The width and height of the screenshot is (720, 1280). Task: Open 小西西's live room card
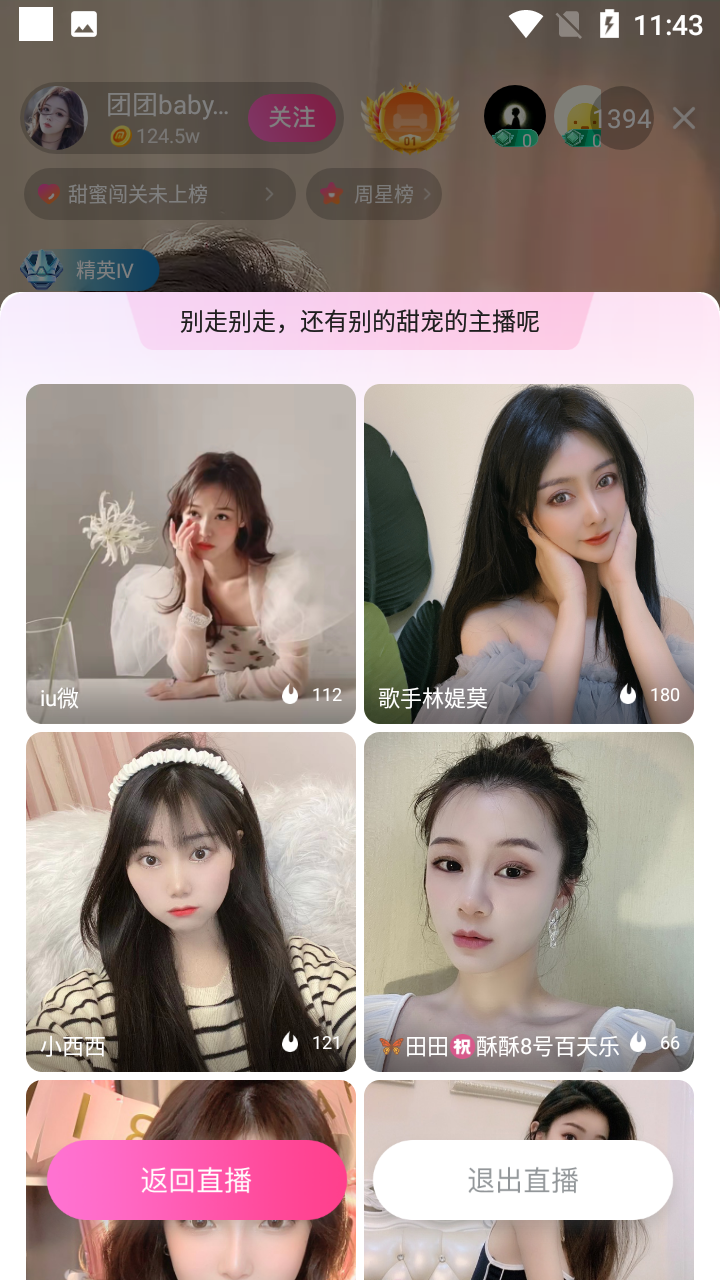tap(191, 902)
